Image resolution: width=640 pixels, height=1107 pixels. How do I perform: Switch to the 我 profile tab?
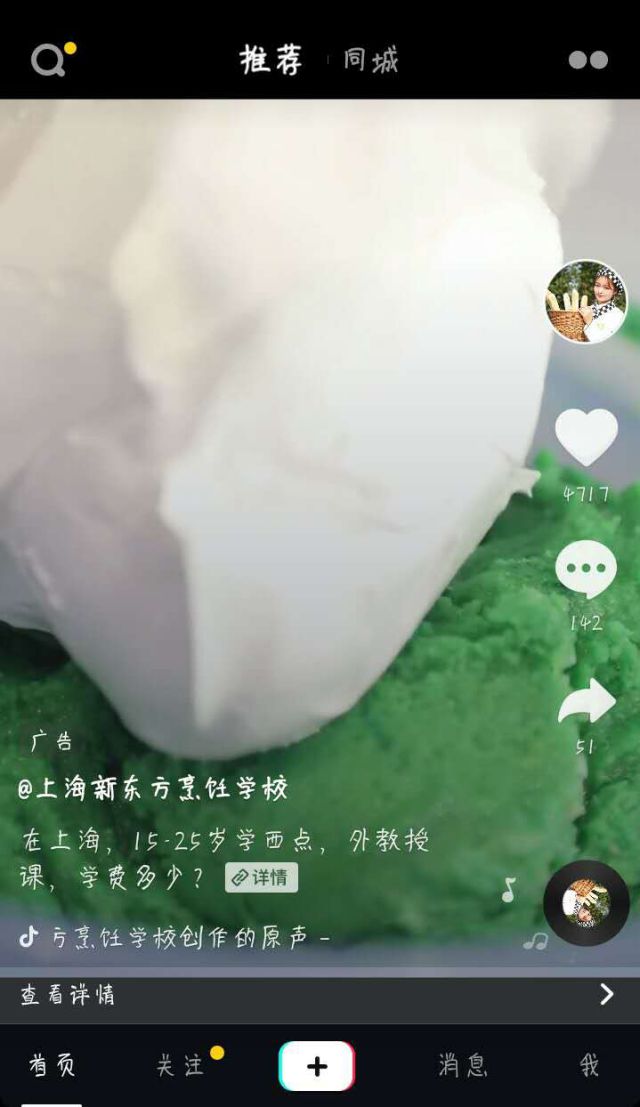click(x=589, y=1066)
